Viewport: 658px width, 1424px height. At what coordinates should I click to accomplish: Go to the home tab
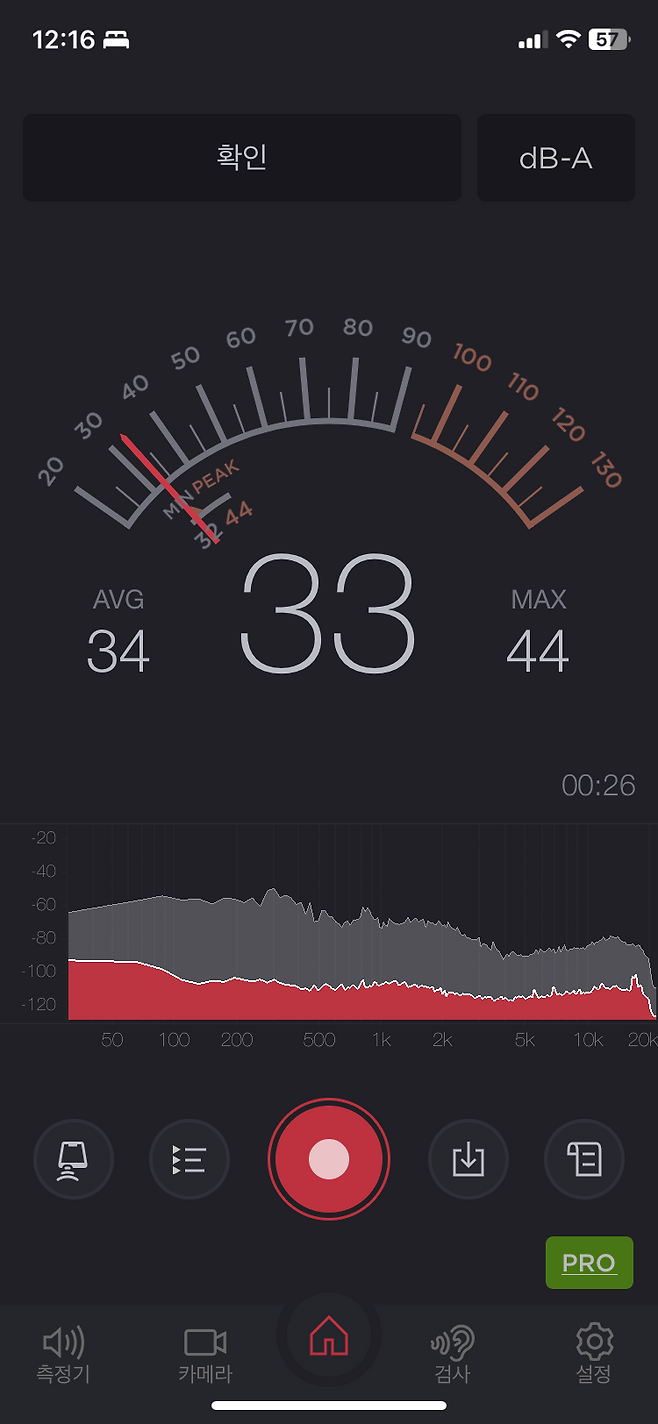(x=329, y=1337)
